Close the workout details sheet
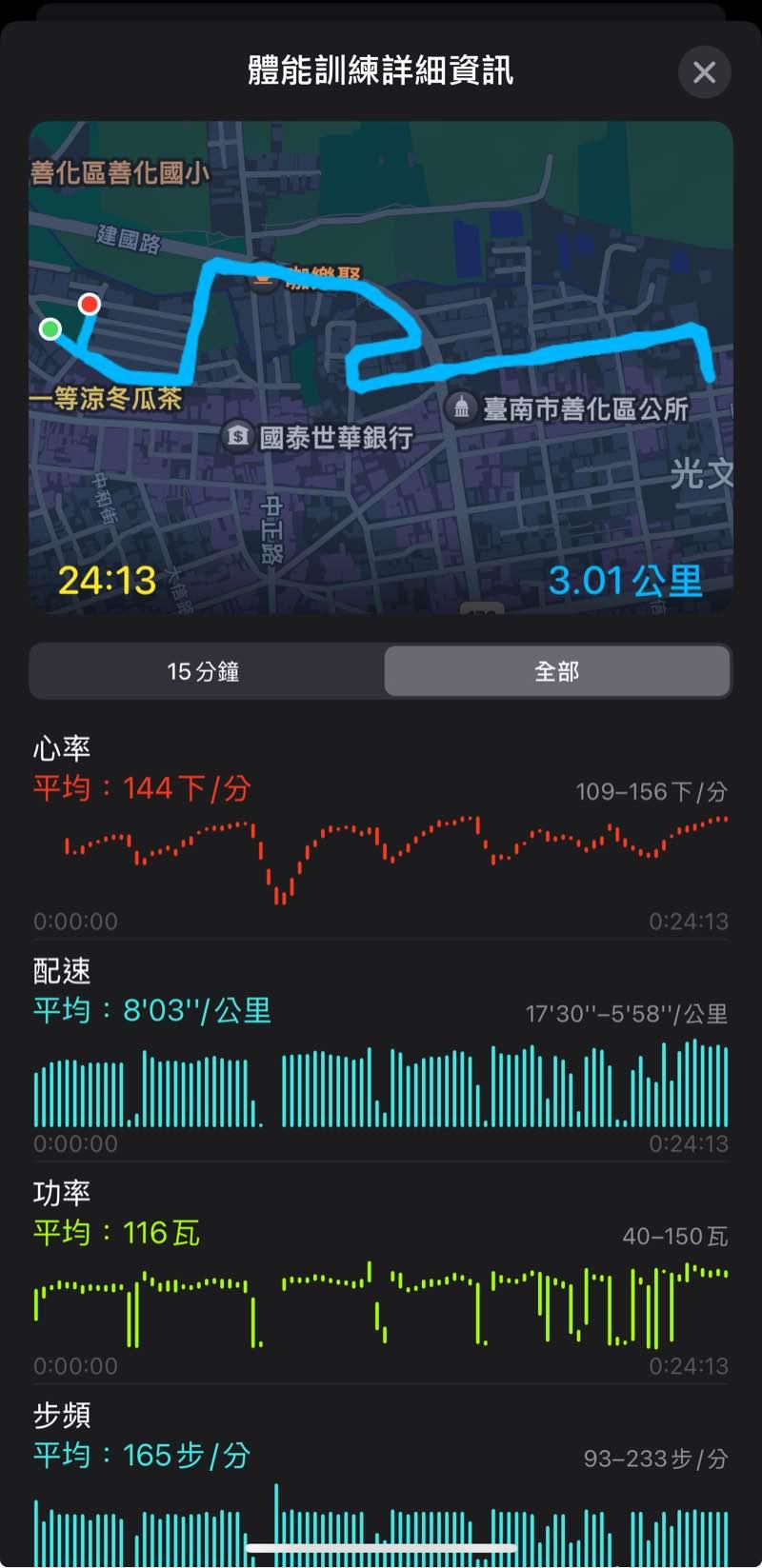 click(704, 72)
